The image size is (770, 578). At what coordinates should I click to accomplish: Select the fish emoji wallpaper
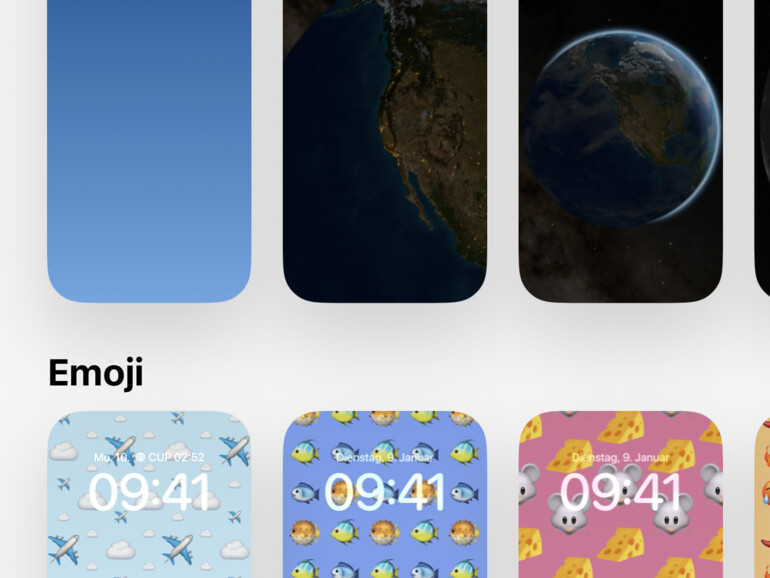[385, 495]
